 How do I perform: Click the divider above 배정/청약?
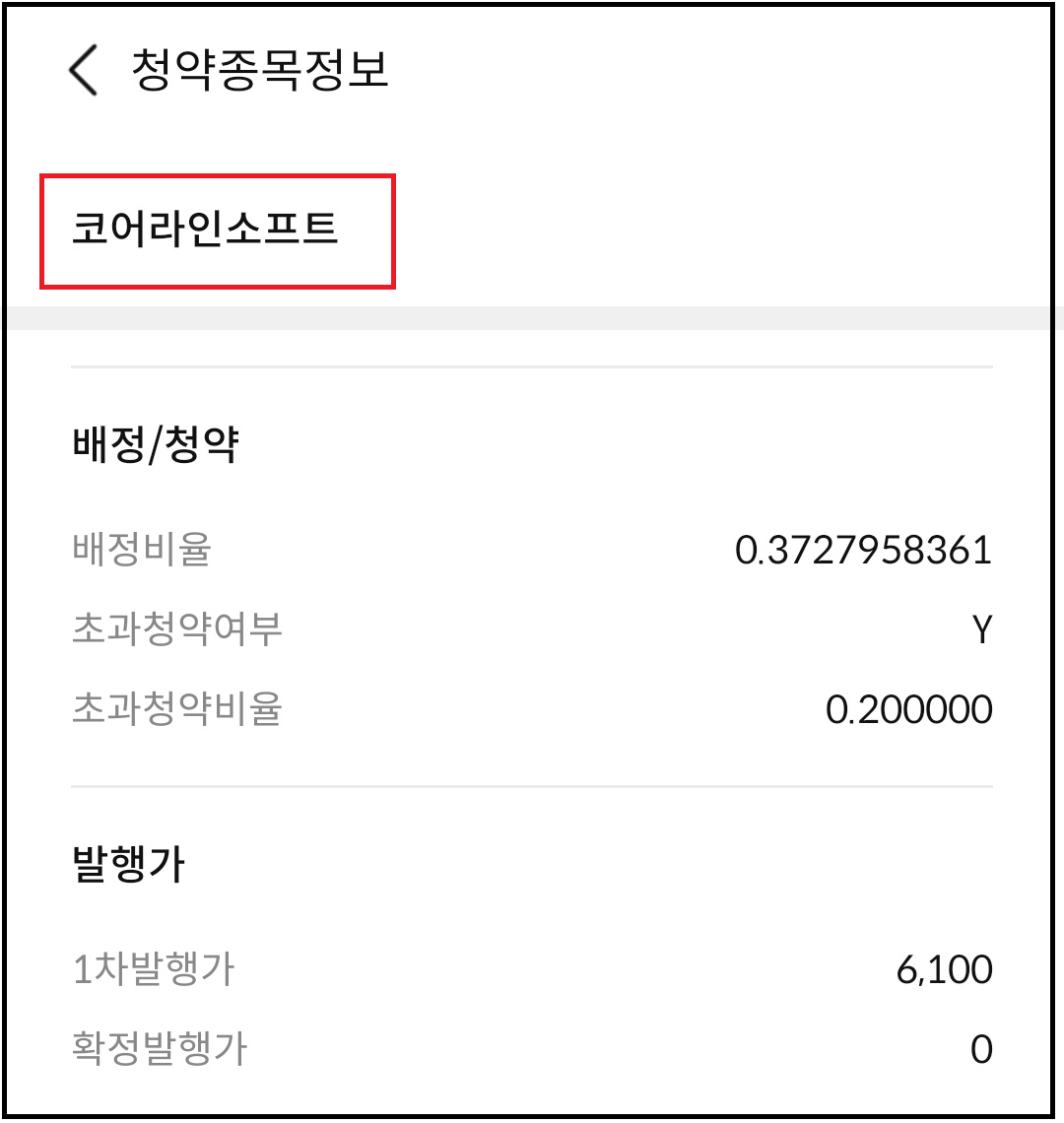click(x=532, y=366)
